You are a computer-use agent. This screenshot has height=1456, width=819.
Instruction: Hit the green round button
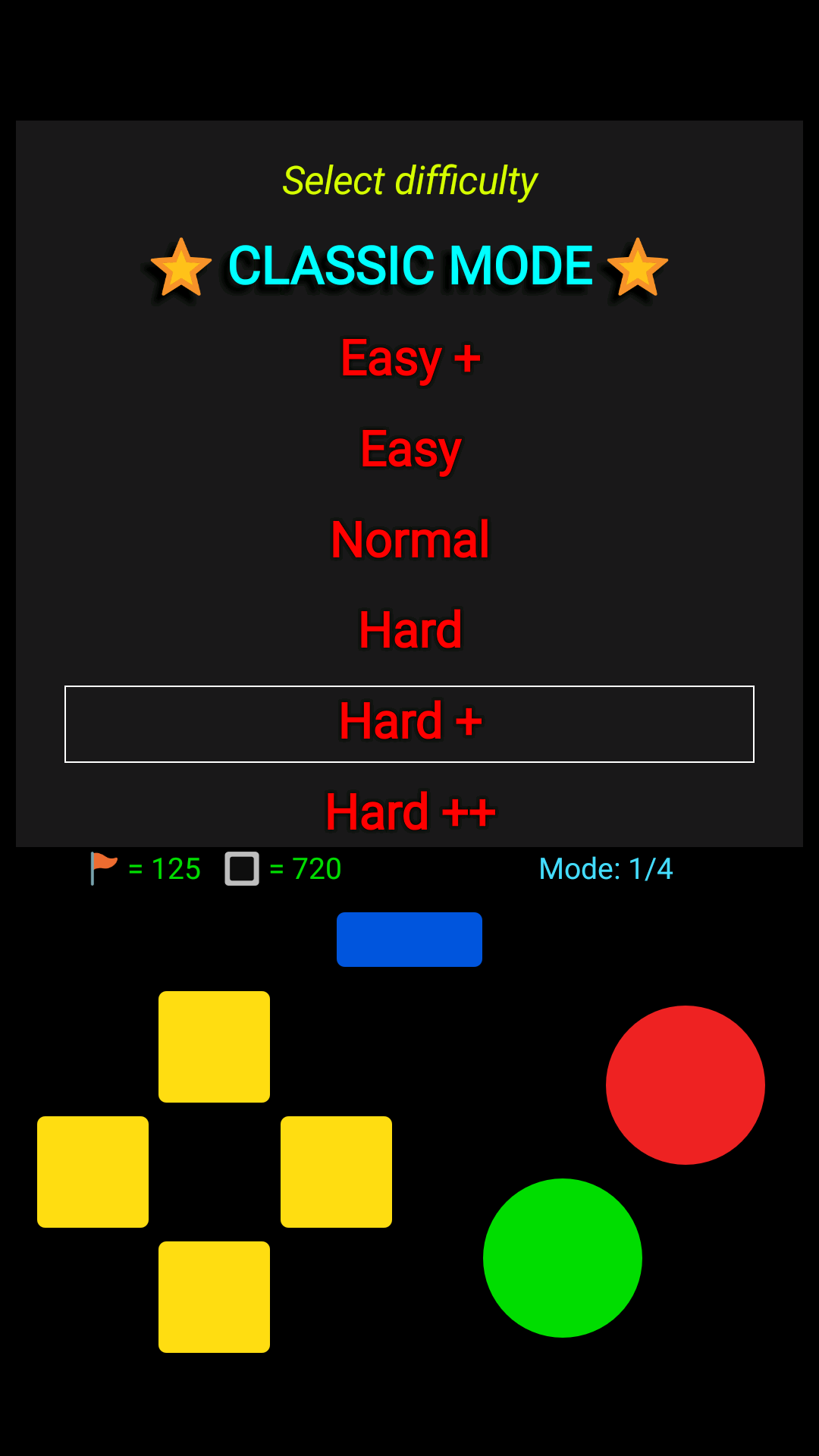(x=563, y=1258)
